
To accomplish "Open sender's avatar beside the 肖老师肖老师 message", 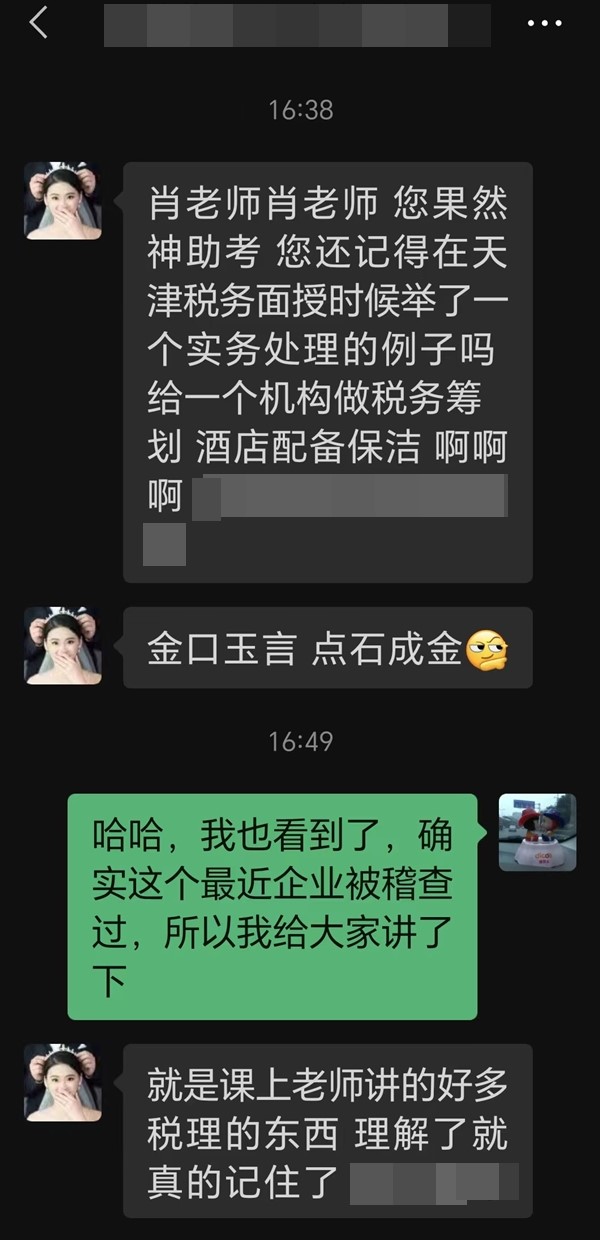I will (x=63, y=201).
